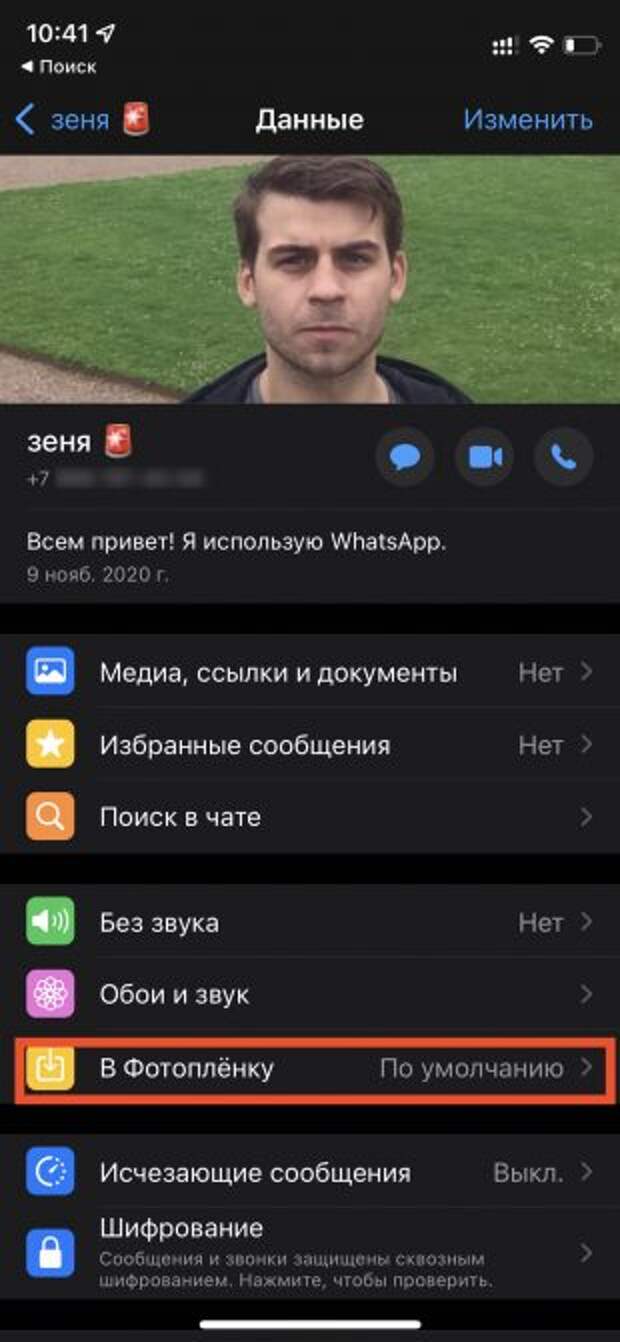The height and width of the screenshot is (1342, 620).
Task: Send a message to зеня
Action: 404,458
